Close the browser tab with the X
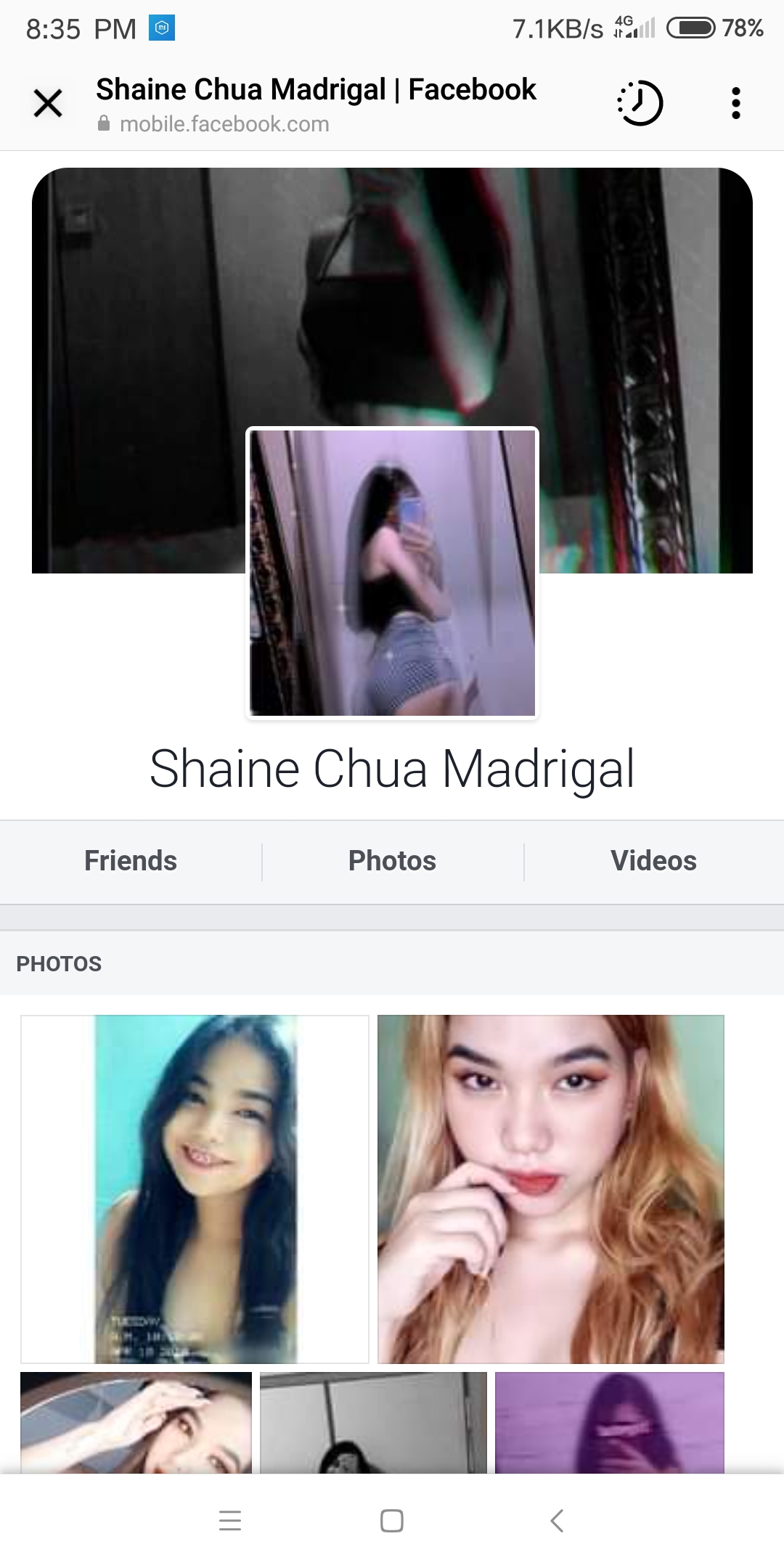Viewport: 784px width, 1568px height. pyautogui.click(x=48, y=103)
